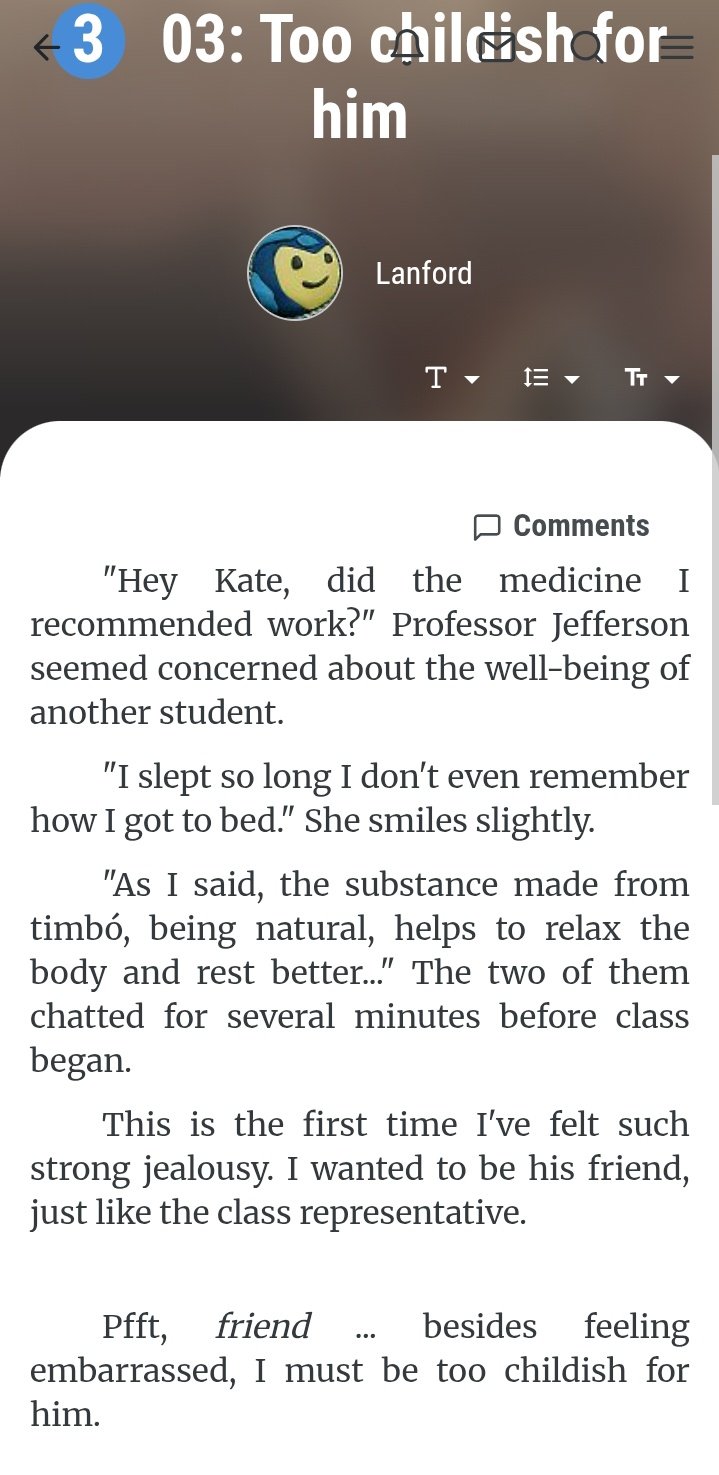The height and width of the screenshot is (1475, 719).
Task: Open the hamburger menu
Action: (677, 47)
